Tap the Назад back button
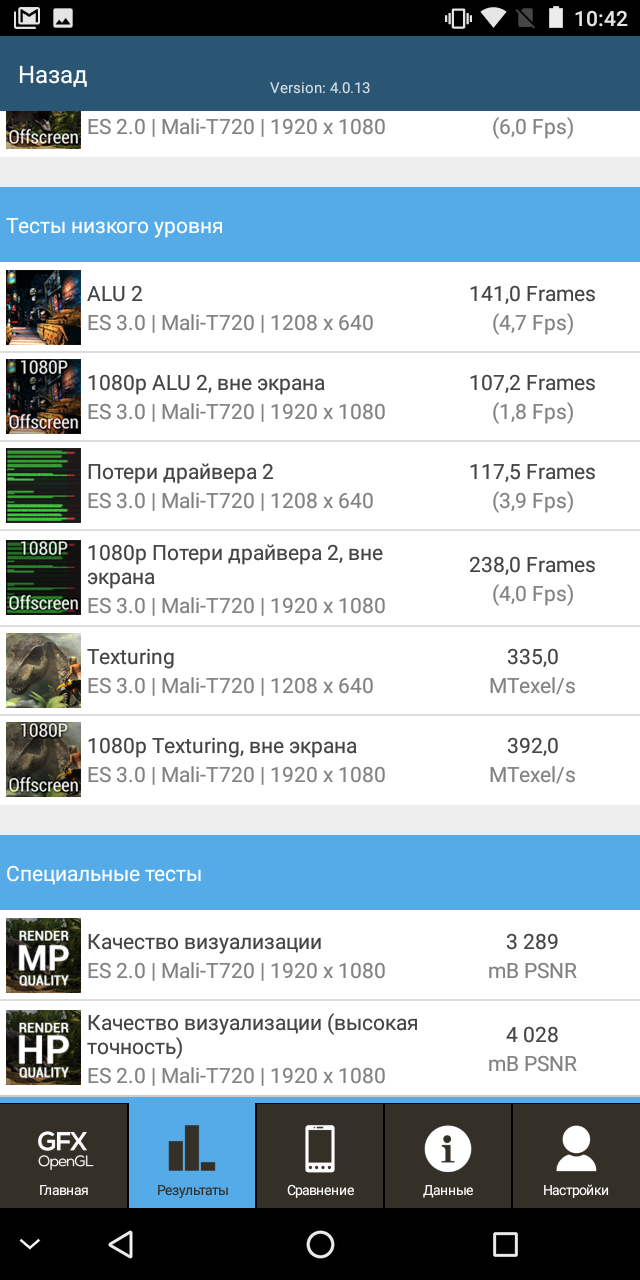The width and height of the screenshot is (640, 1280). click(53, 75)
